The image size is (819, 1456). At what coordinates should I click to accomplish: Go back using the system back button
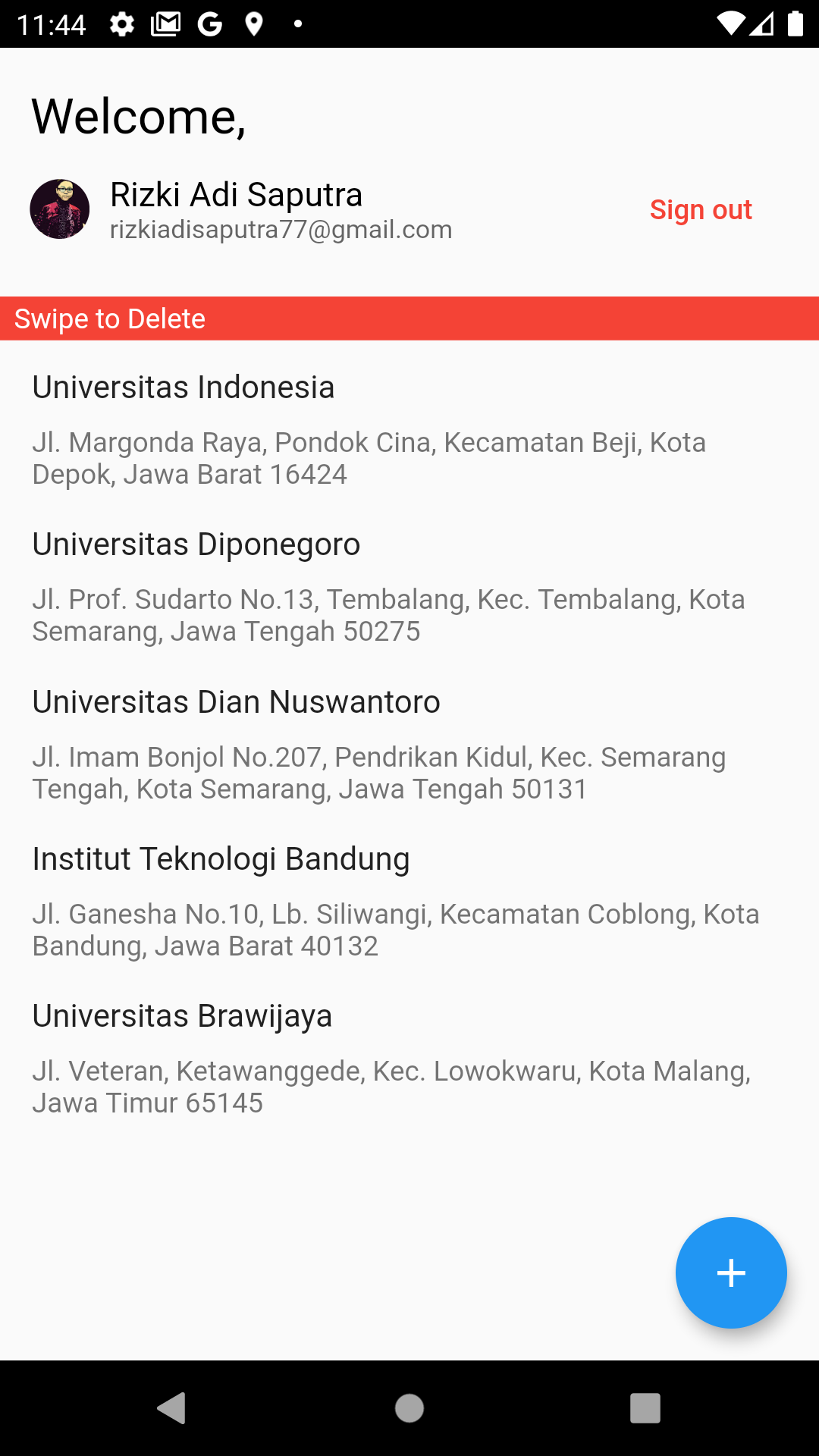click(x=172, y=1408)
